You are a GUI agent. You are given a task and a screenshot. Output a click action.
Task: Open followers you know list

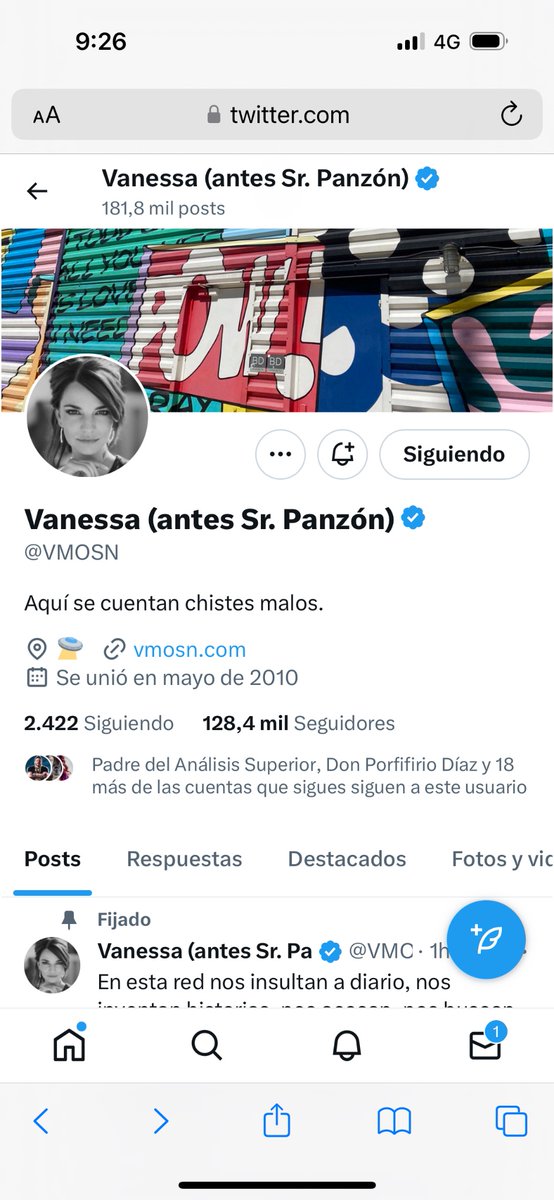276,776
